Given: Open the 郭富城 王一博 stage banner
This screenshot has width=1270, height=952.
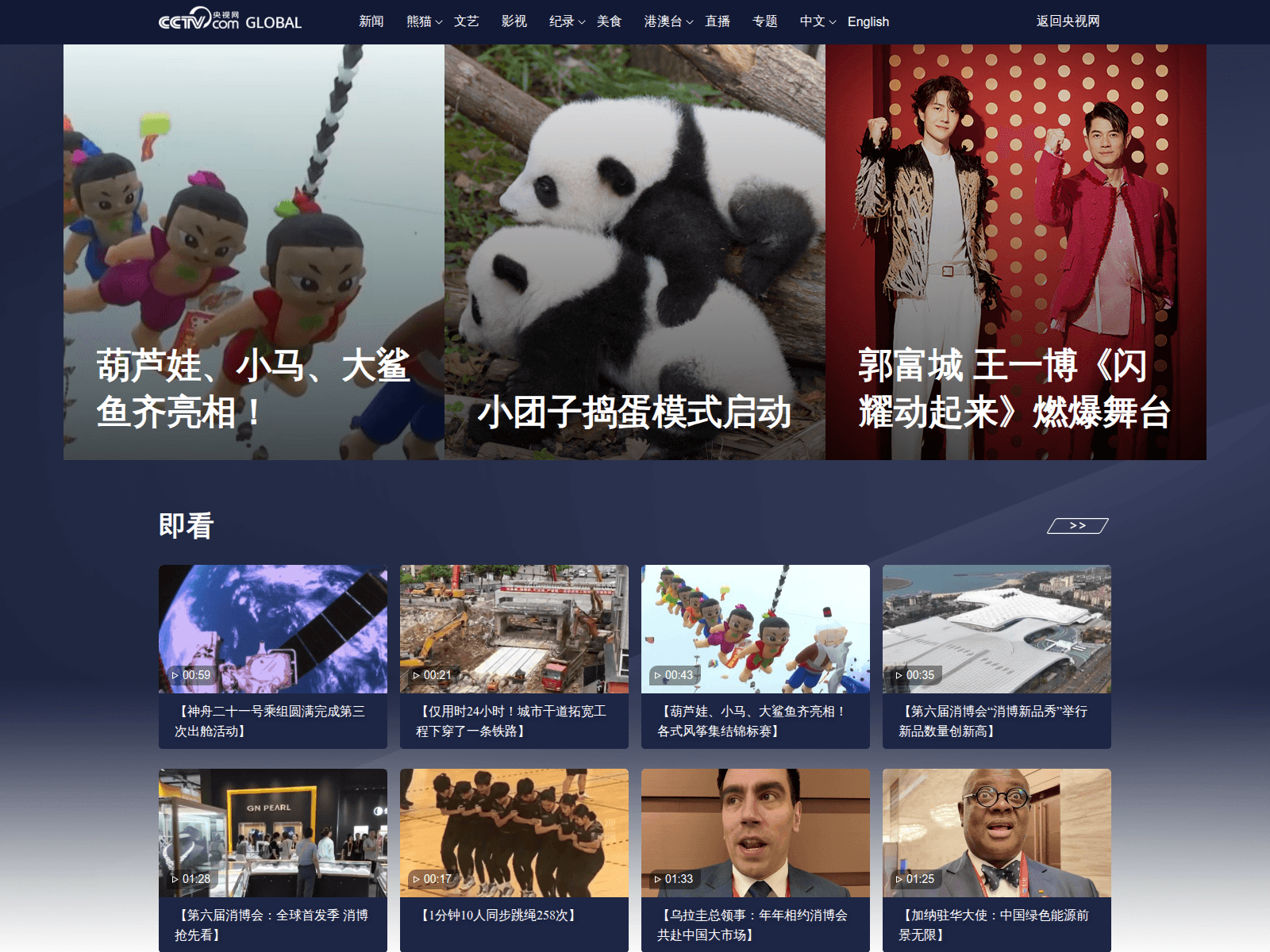Looking at the screenshot, I should [x=1015, y=252].
